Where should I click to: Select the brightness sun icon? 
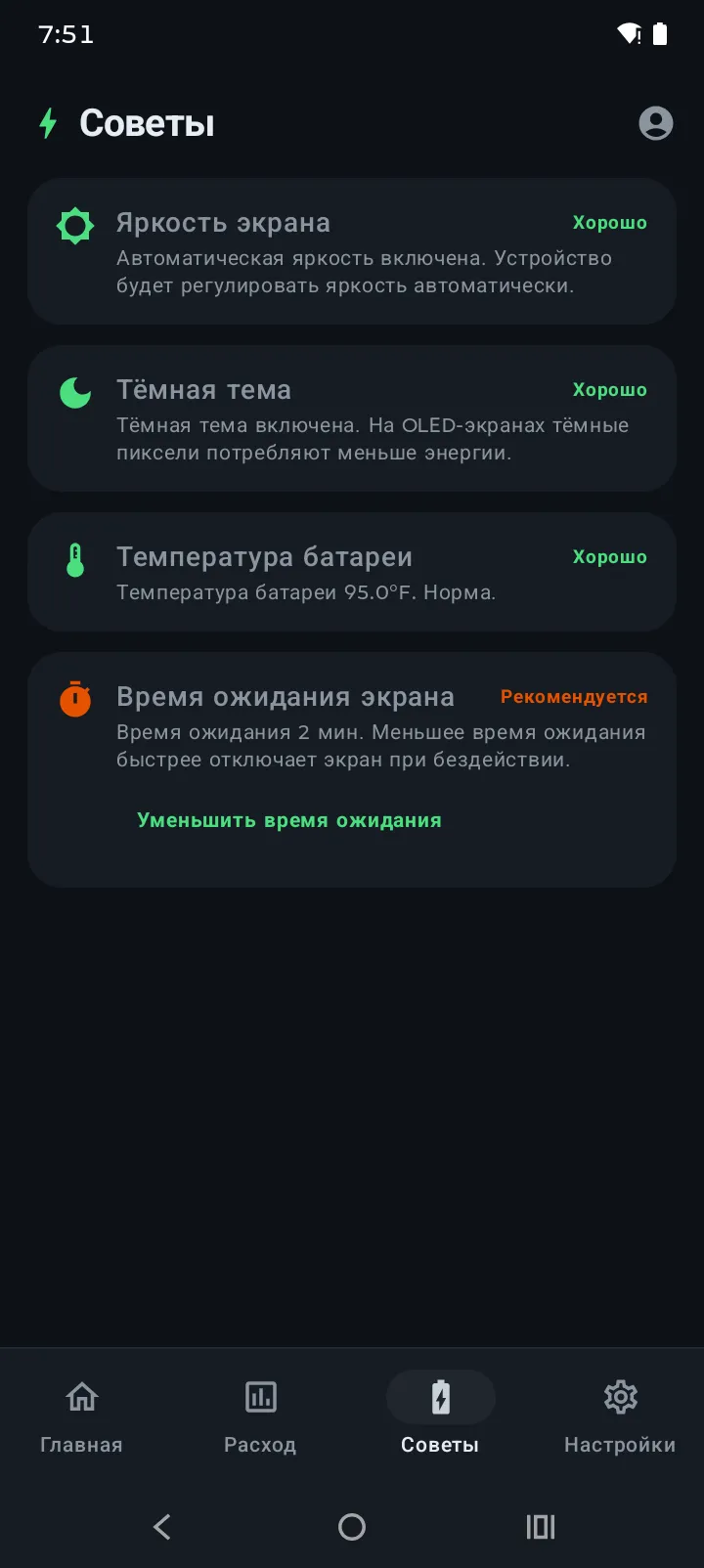[x=75, y=224]
